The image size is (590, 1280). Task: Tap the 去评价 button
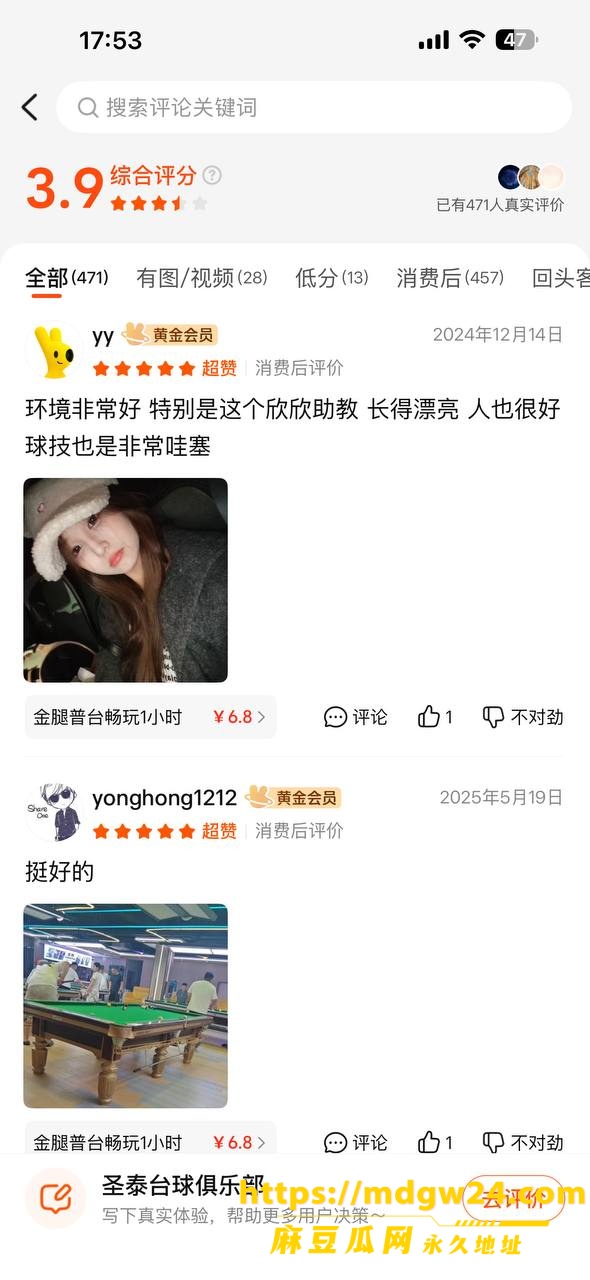(x=513, y=1199)
